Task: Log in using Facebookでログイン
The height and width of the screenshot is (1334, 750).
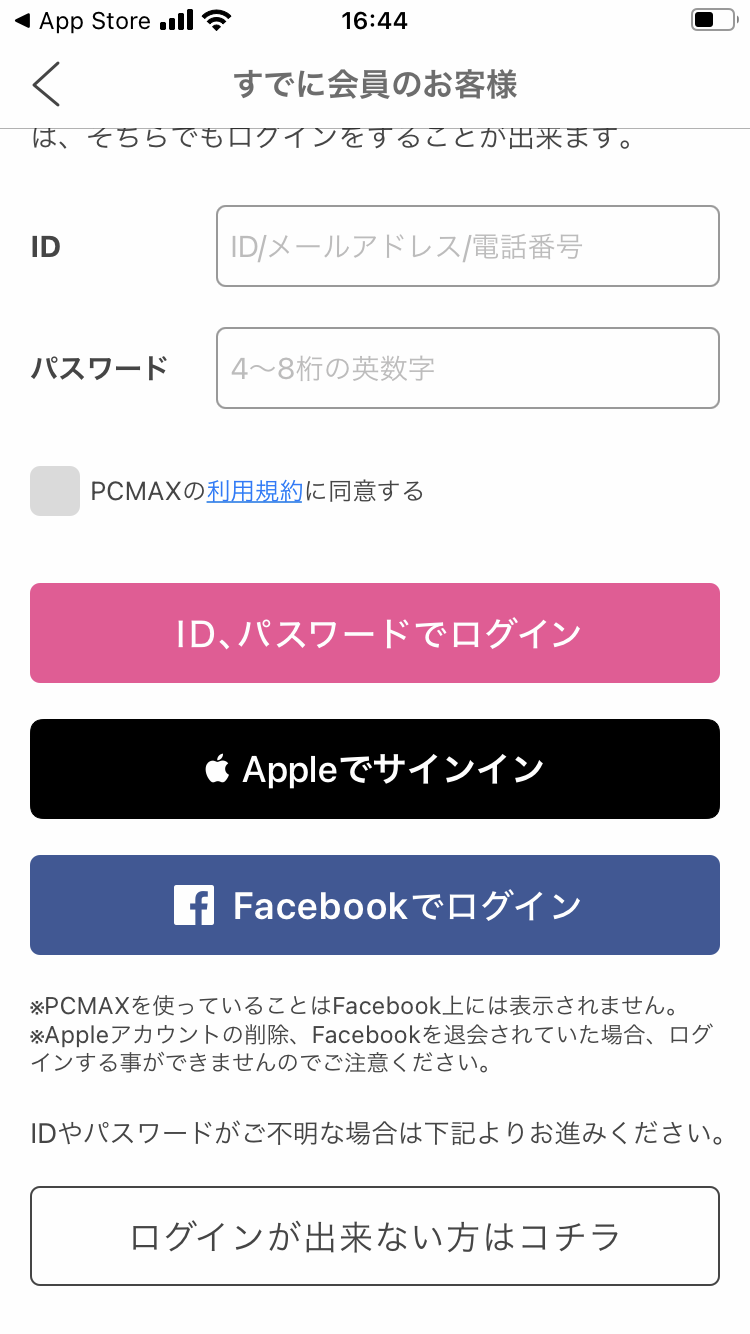Action: (375, 905)
